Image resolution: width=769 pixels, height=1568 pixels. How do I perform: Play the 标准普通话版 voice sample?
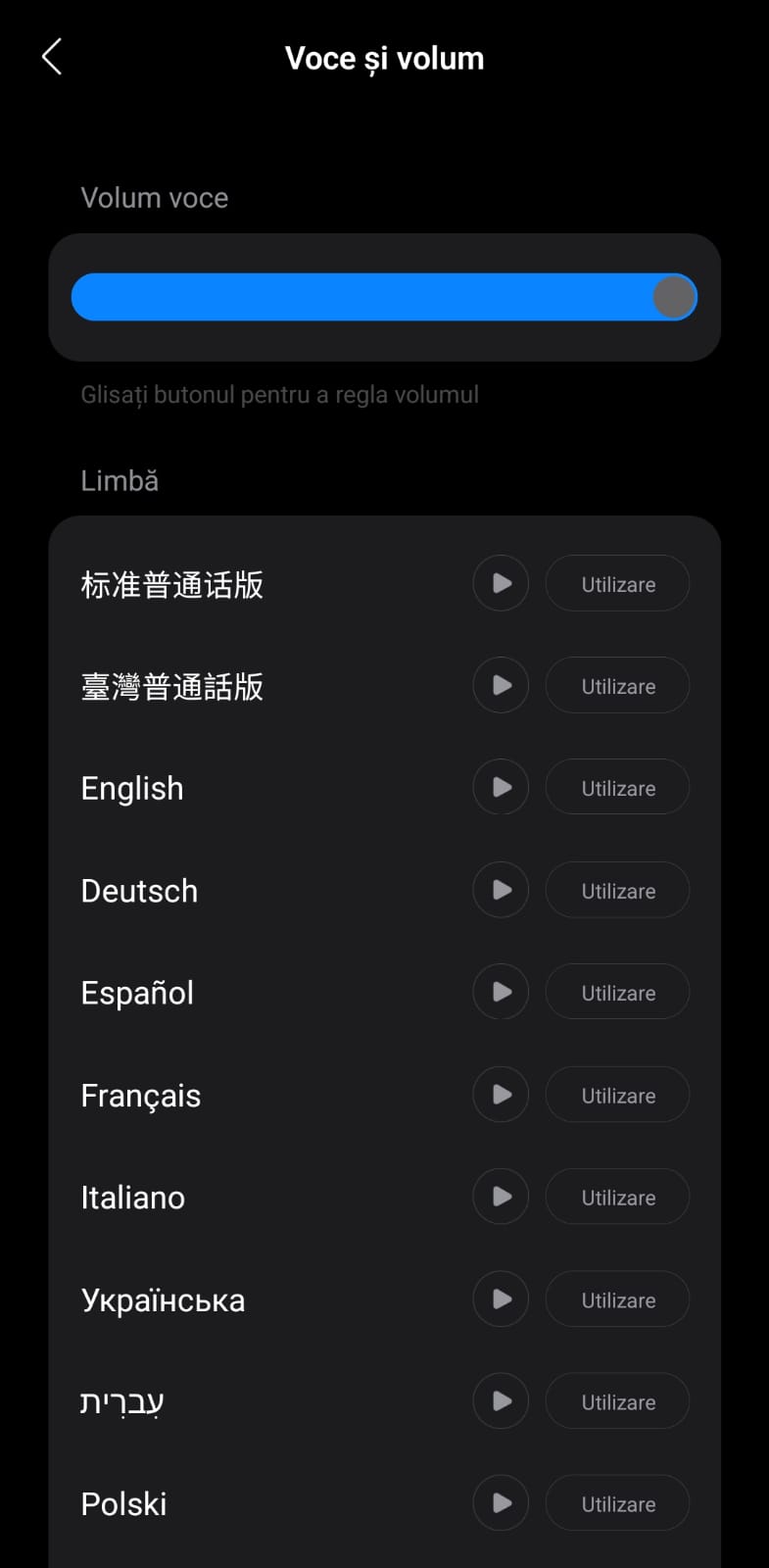(501, 584)
